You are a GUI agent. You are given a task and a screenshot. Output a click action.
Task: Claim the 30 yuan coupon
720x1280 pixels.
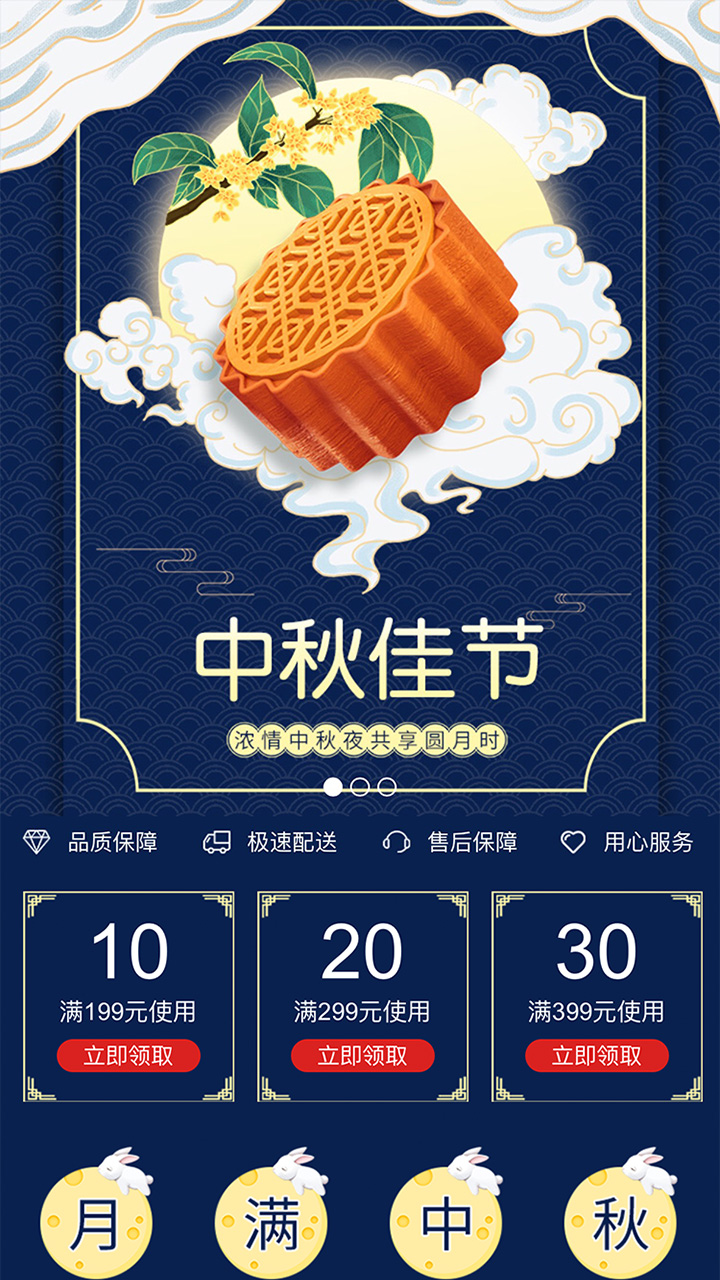click(596, 1056)
